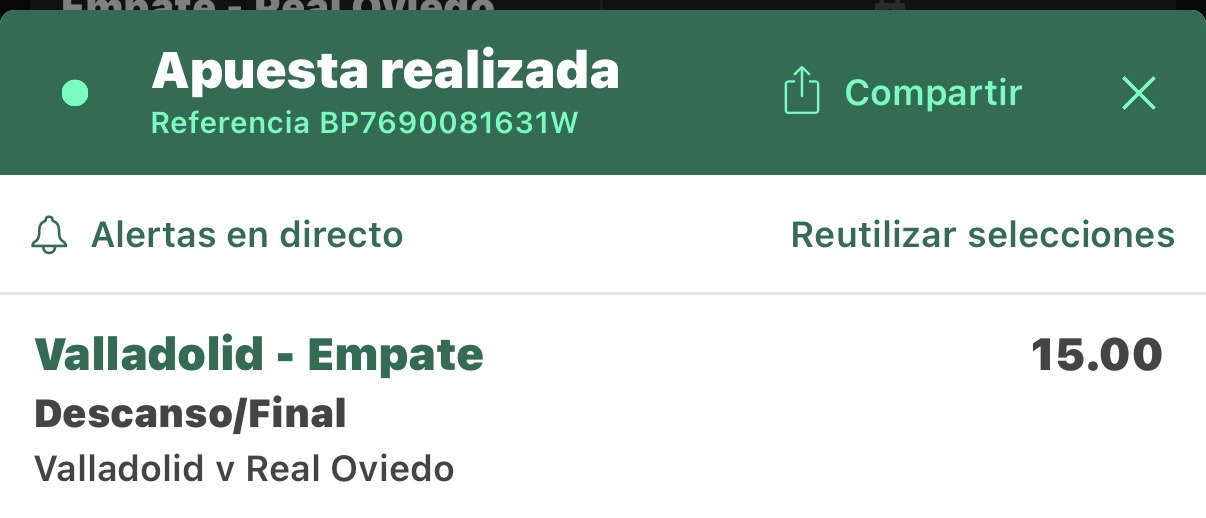This screenshot has height=518, width=1206.
Task: Enable Alertas en directo notifications
Action: [218, 235]
